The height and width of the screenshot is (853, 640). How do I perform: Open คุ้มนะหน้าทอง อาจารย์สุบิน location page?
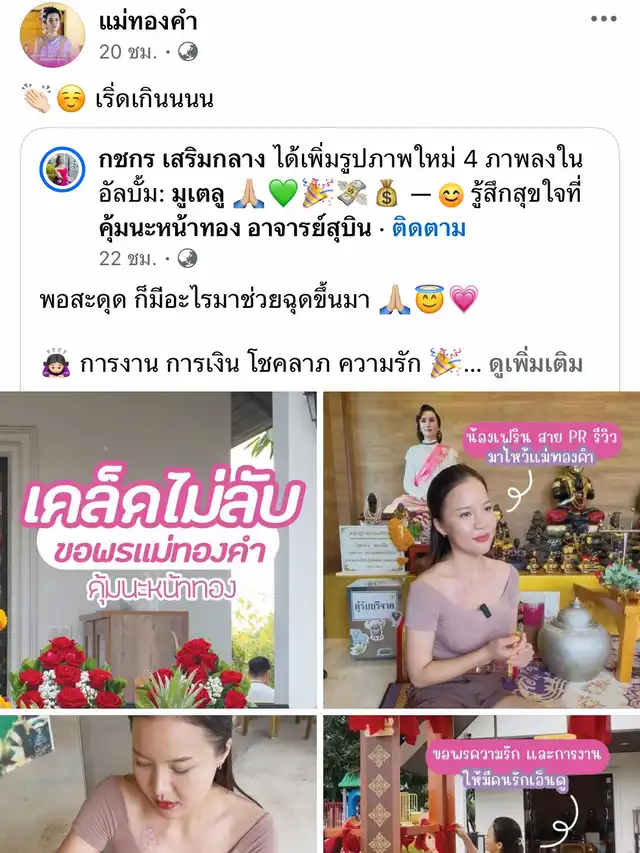pyautogui.click(x=255, y=228)
